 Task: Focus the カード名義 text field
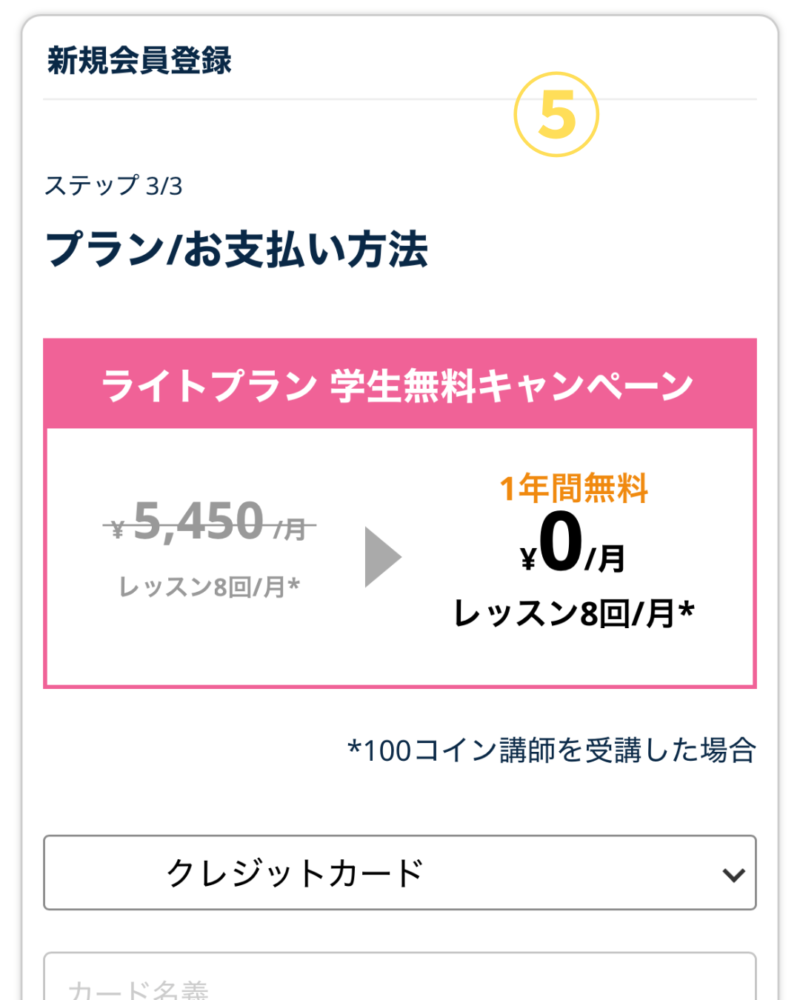click(399, 980)
